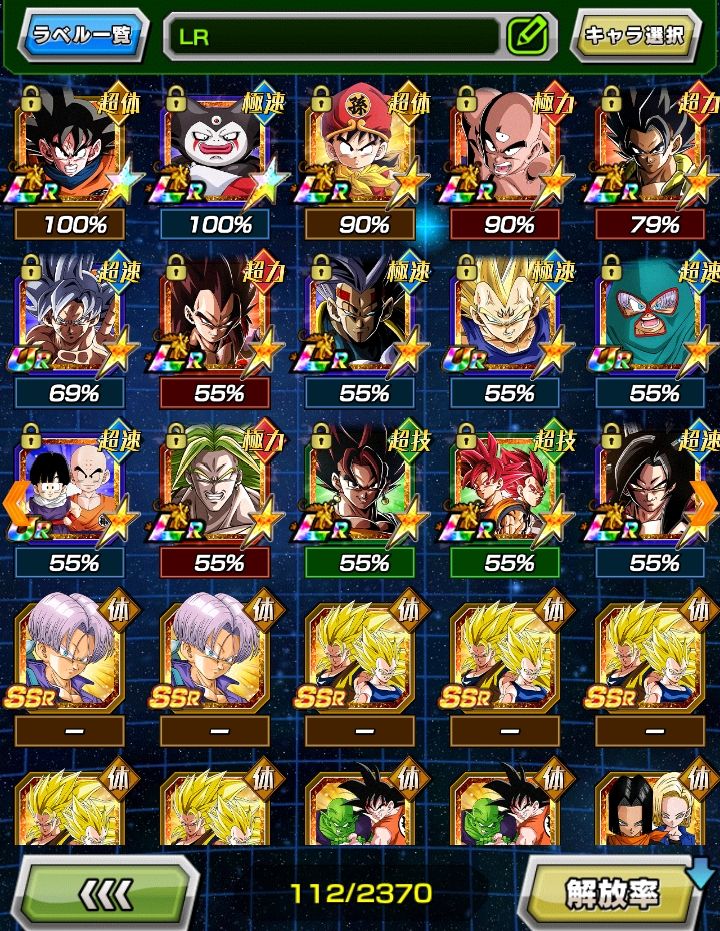Screen dimensions: 720x931
Task: Select the 55% red-haired Goku and Vegeta card
Action: coord(510,490)
